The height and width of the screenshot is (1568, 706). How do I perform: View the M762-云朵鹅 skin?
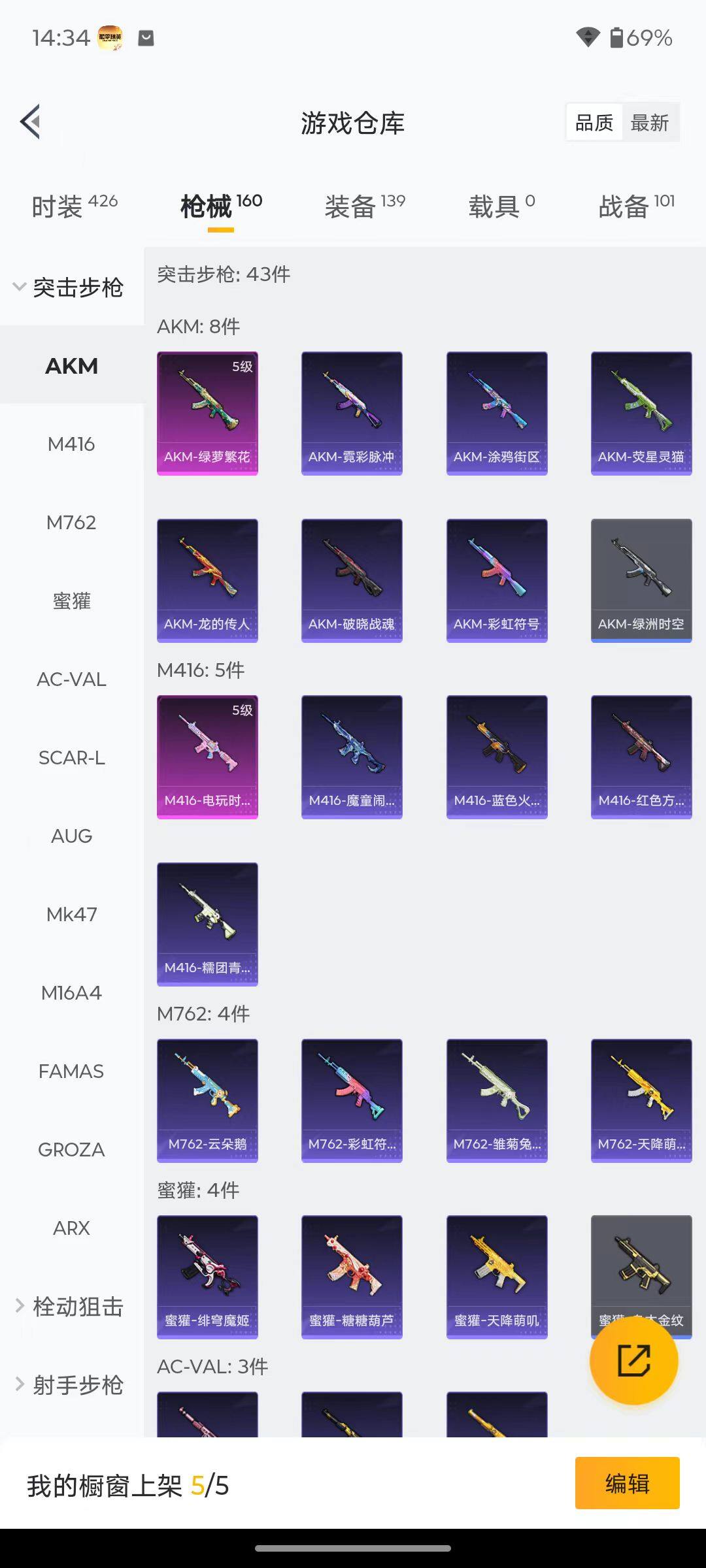click(x=207, y=1100)
